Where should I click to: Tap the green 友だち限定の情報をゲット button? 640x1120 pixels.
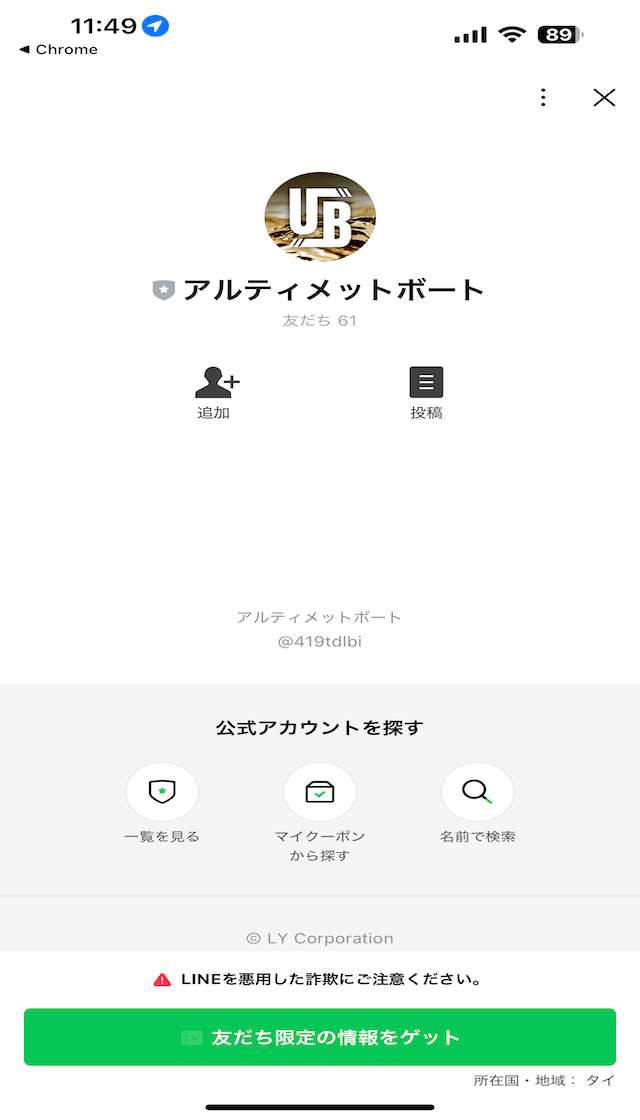click(320, 1037)
